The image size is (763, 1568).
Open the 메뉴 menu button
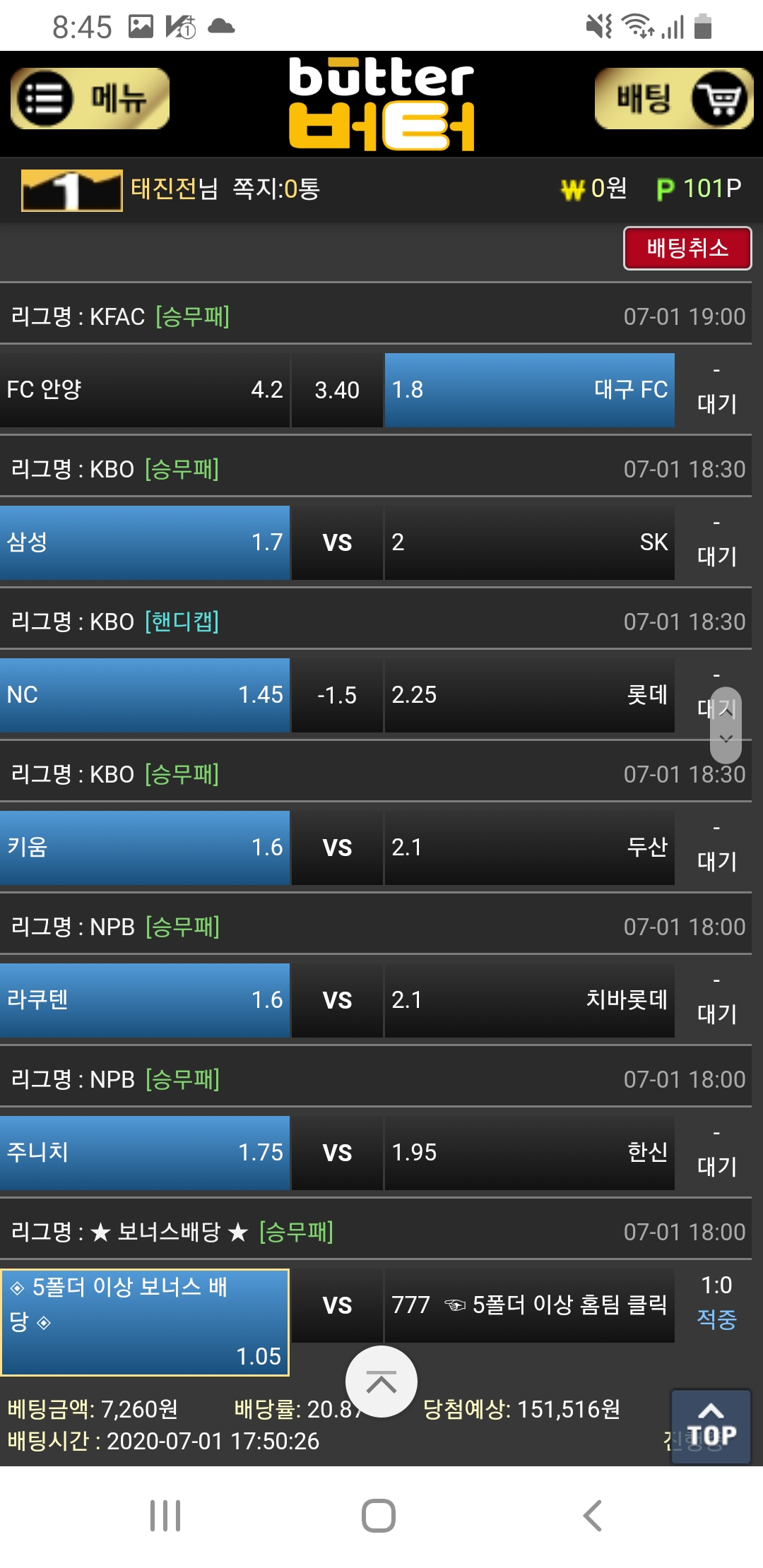[x=90, y=99]
